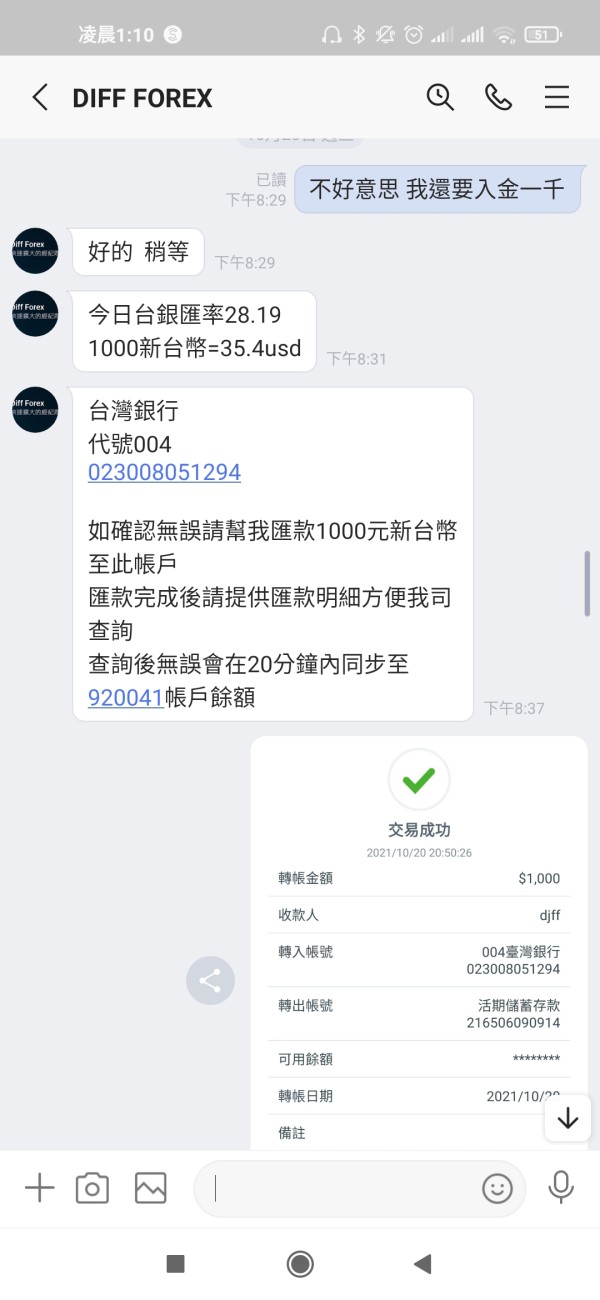This screenshot has height=1300, width=600.
Task: Share the receipt image
Action: tap(210, 980)
